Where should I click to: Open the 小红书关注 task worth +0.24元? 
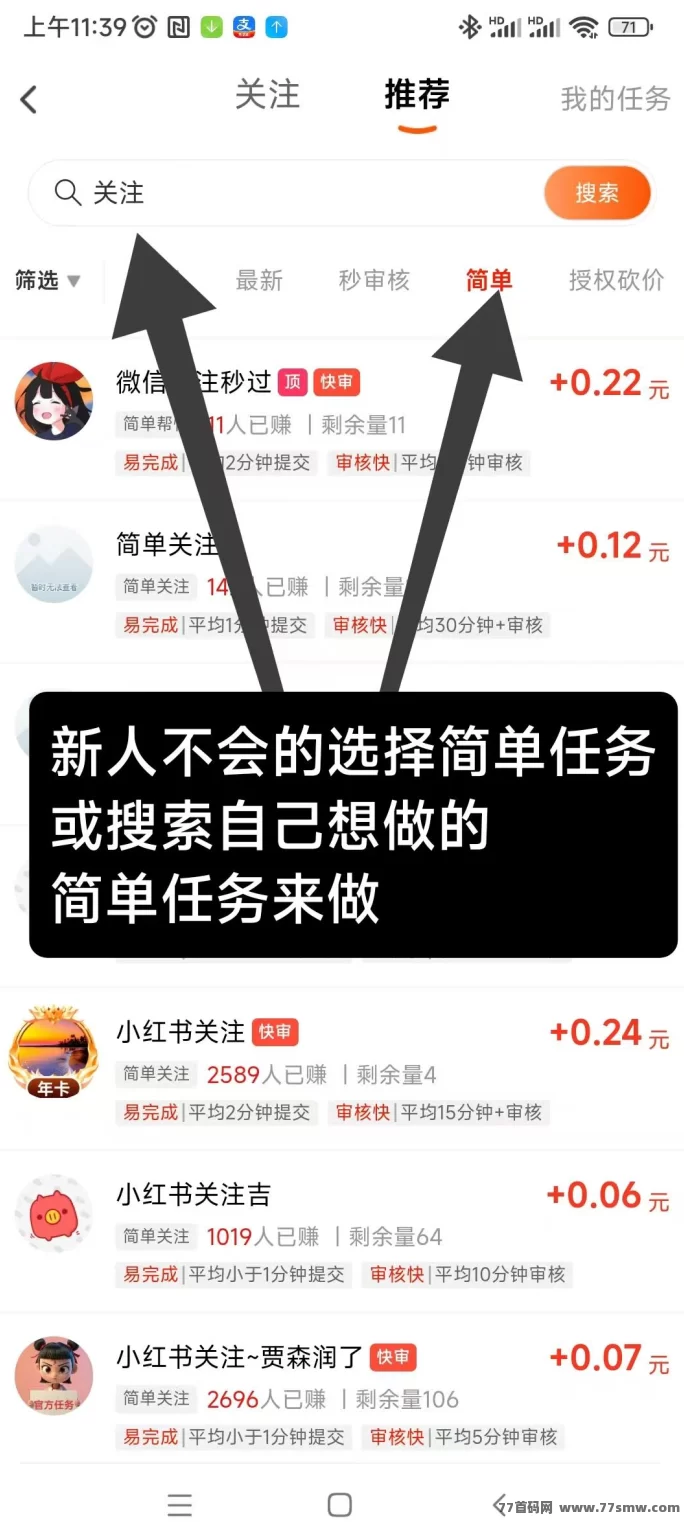pyautogui.click(x=342, y=1069)
